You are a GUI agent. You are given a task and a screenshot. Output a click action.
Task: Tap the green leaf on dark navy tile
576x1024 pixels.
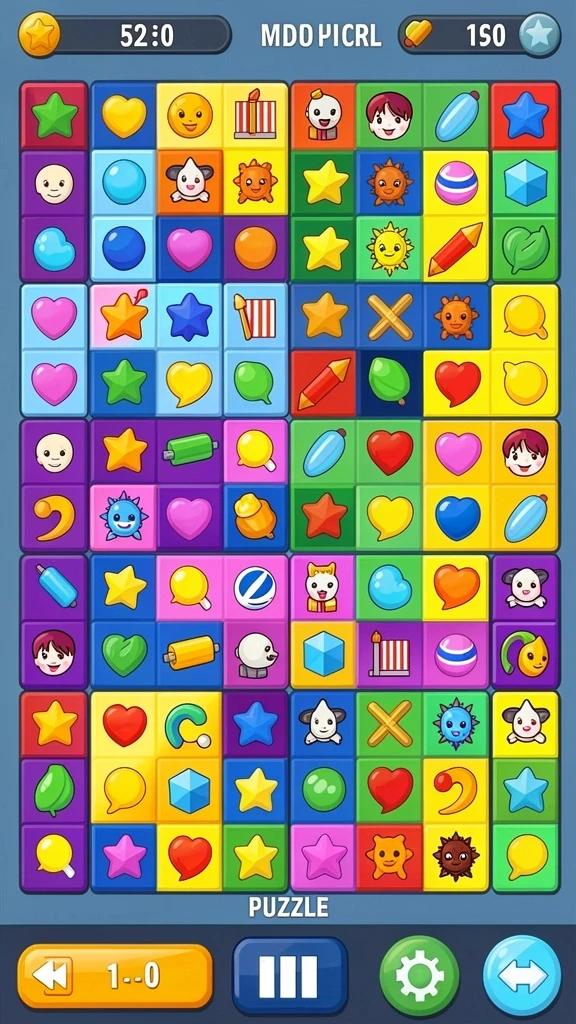[x=390, y=383]
